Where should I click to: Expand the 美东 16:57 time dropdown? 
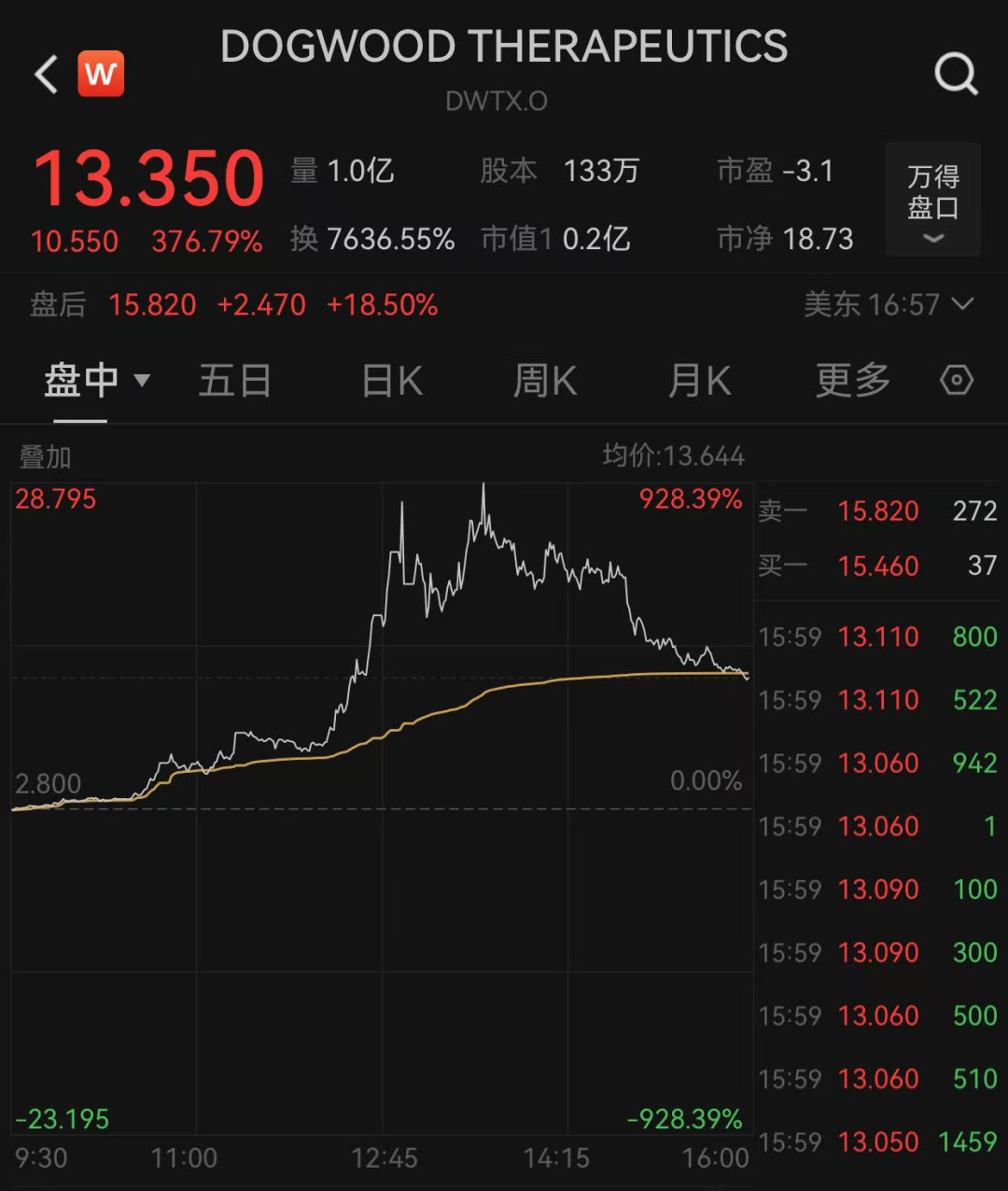961,305
